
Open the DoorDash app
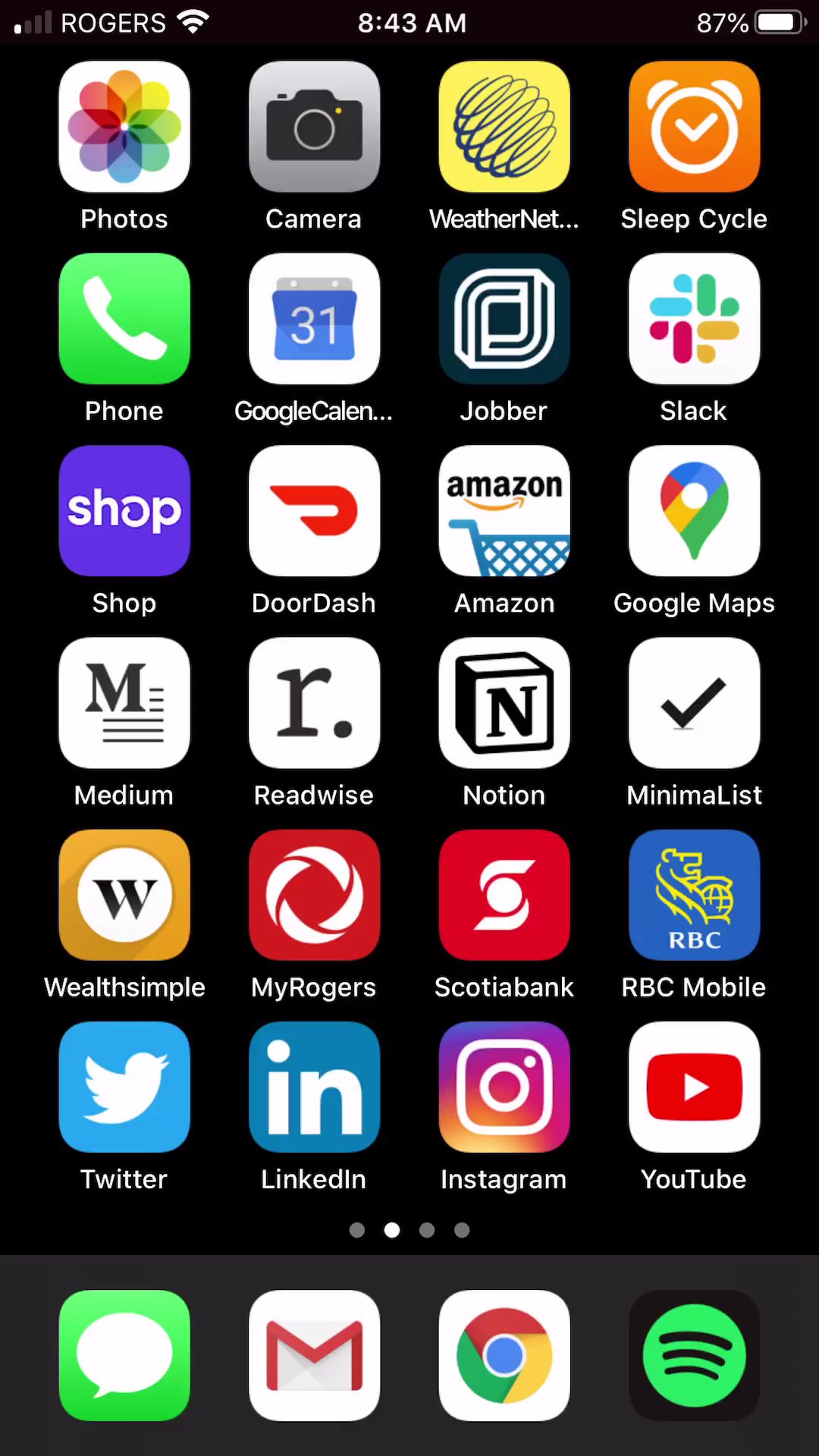pyautogui.click(x=314, y=510)
